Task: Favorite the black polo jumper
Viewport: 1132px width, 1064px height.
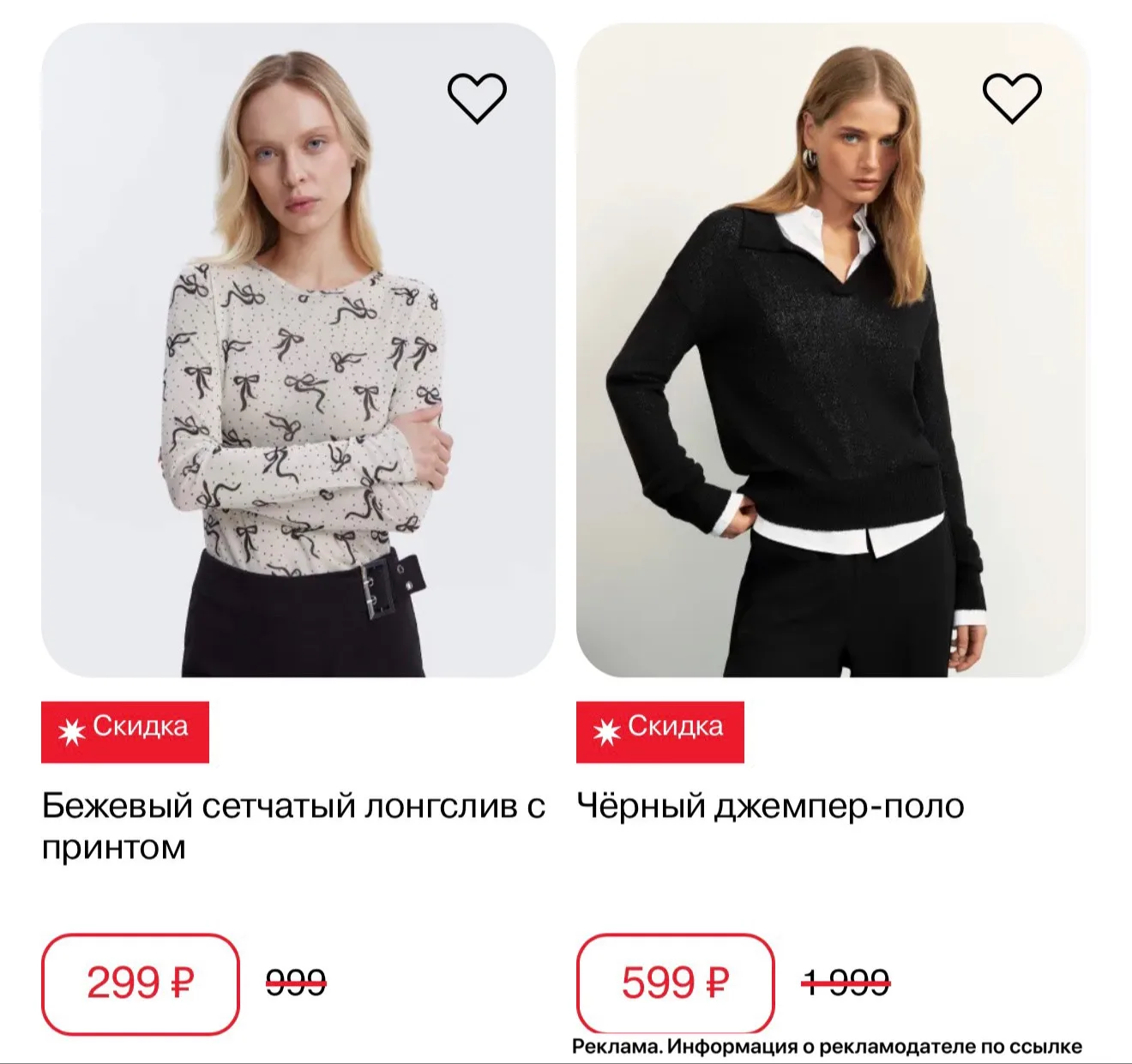Action: click(x=1012, y=98)
